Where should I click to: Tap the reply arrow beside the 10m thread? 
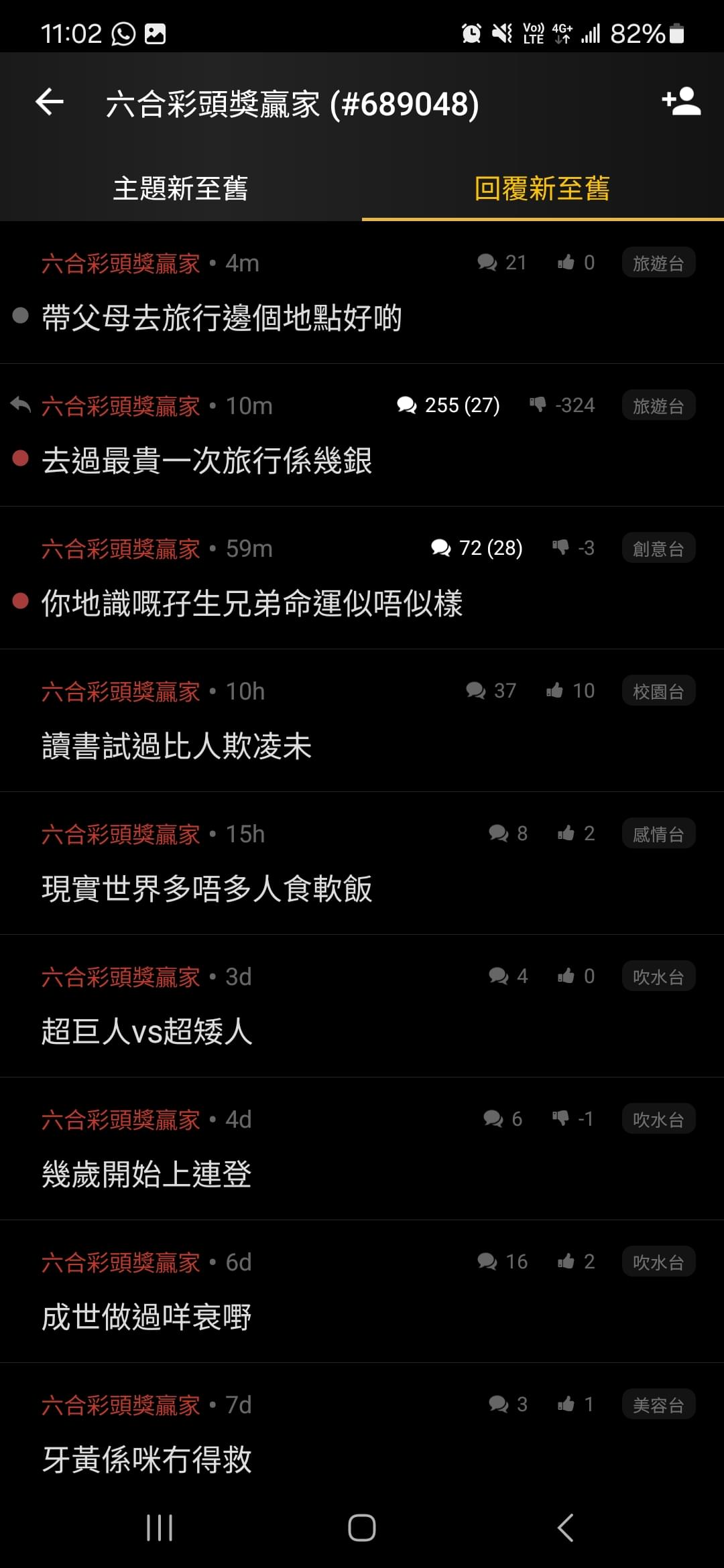[x=21, y=405]
